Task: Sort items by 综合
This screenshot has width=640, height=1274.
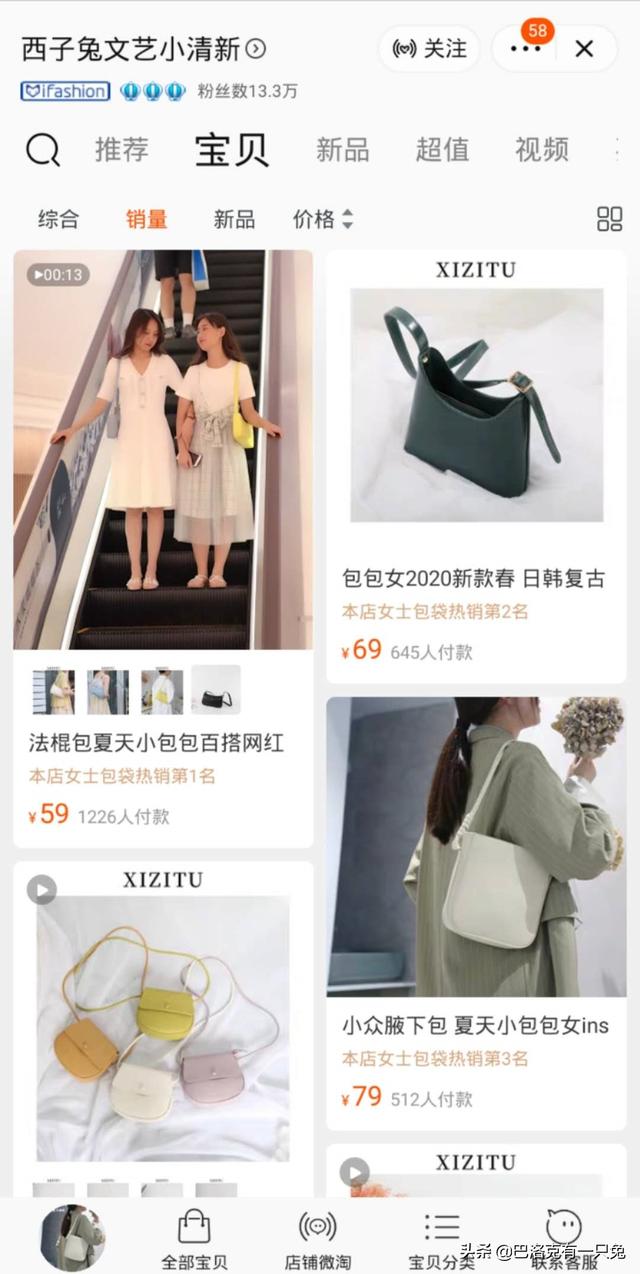Action: pos(58,219)
